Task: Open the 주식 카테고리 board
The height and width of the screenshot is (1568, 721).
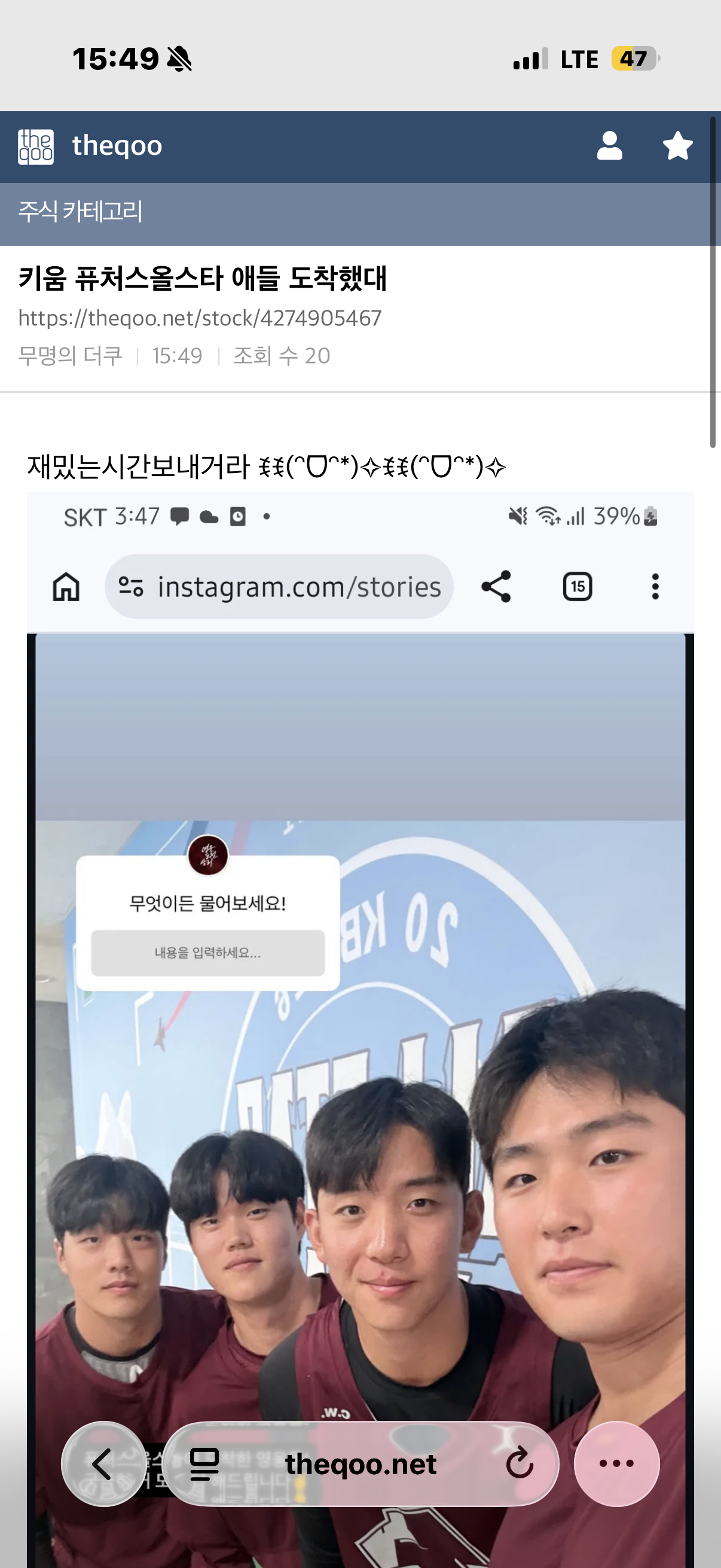Action: coord(80,212)
